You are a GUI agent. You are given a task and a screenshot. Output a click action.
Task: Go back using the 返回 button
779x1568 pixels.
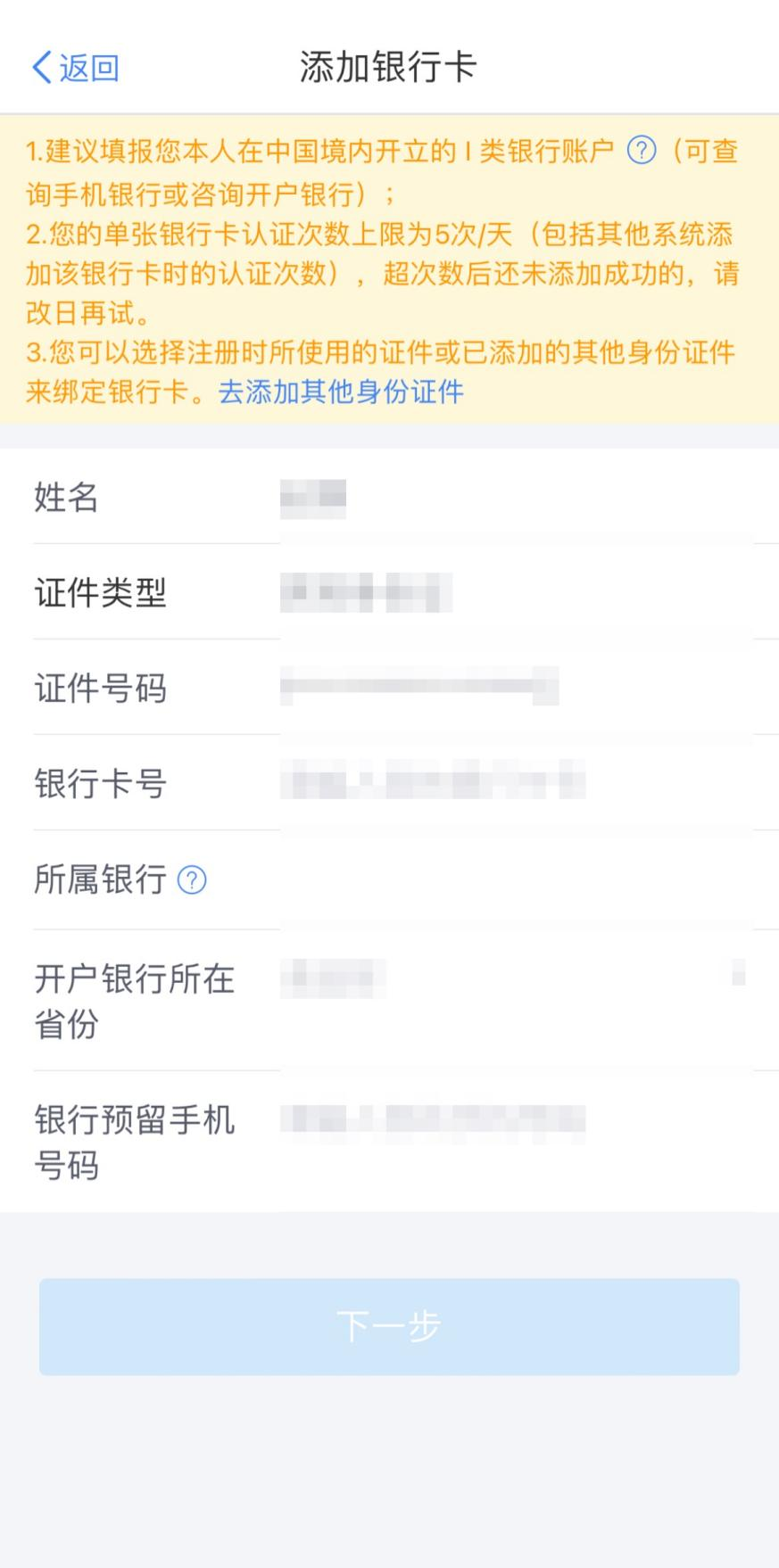pos(75,68)
